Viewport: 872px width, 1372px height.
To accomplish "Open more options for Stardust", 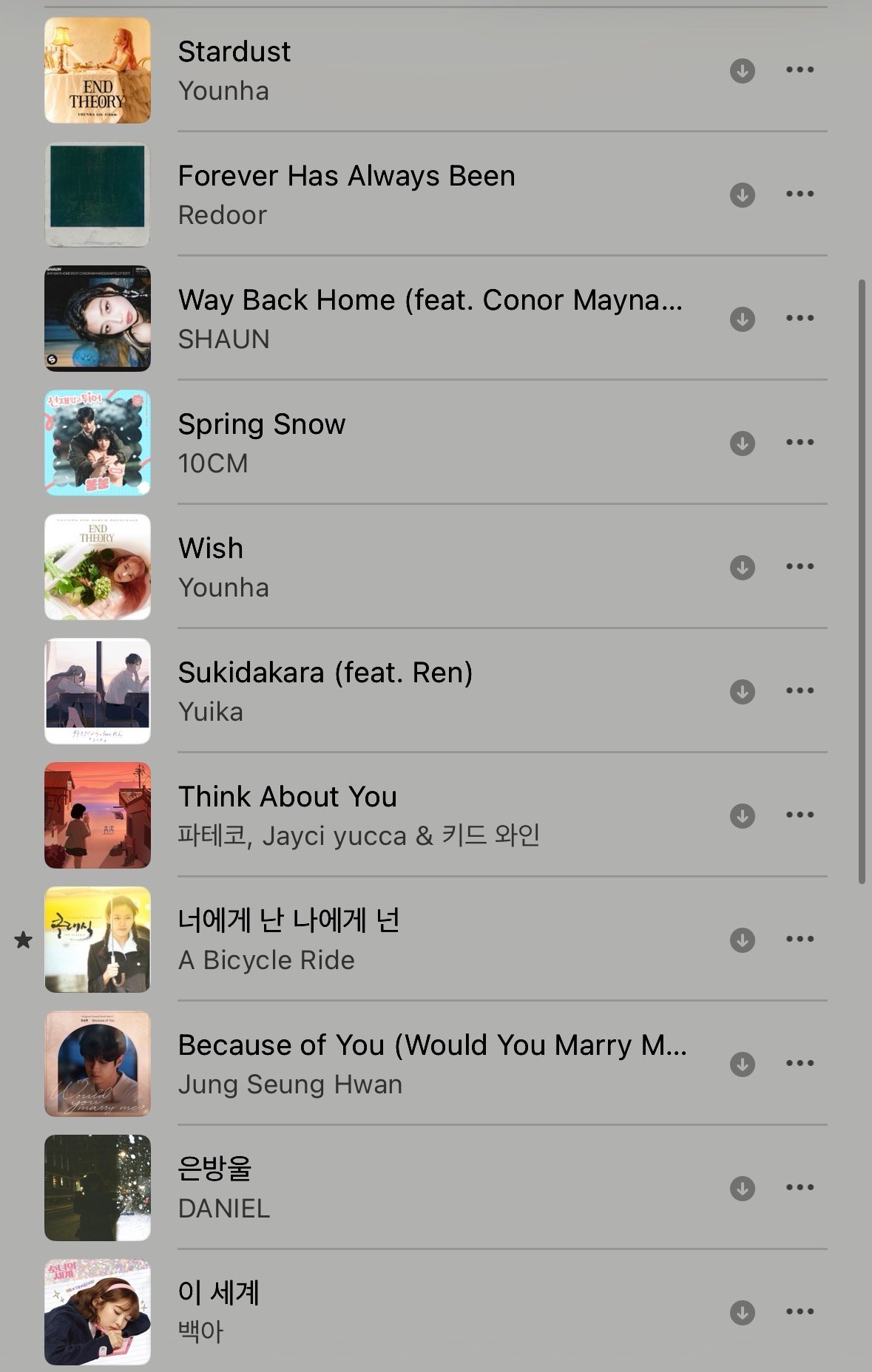I will [x=800, y=69].
